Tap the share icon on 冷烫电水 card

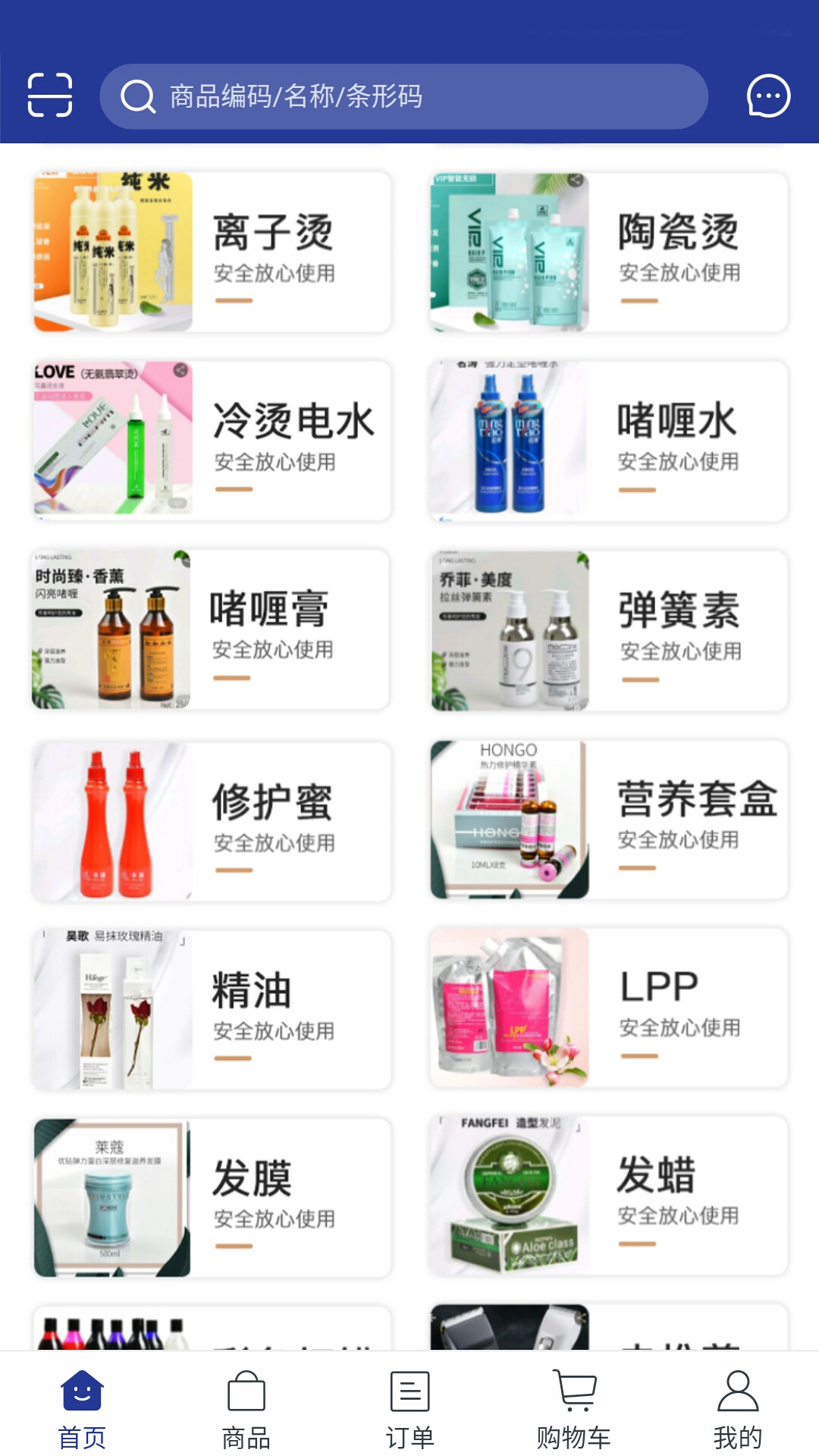click(180, 372)
